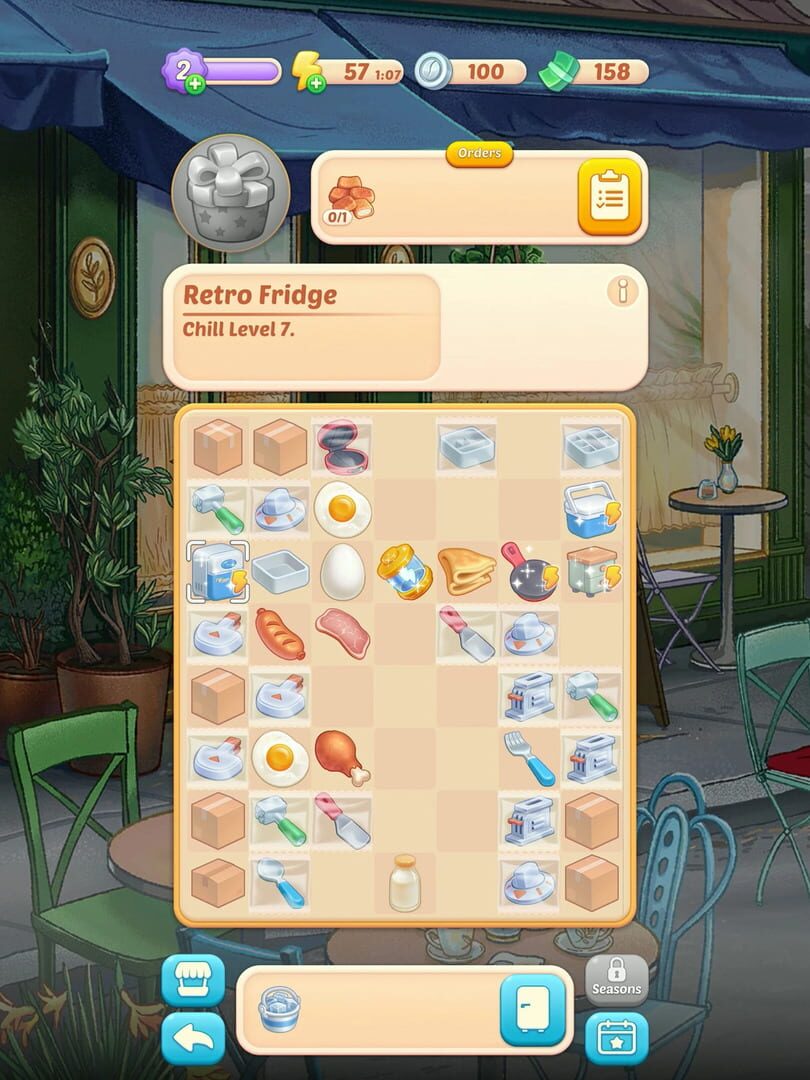Select the chicken drumstick item
Viewport: 810px width, 1080px height.
[342, 757]
